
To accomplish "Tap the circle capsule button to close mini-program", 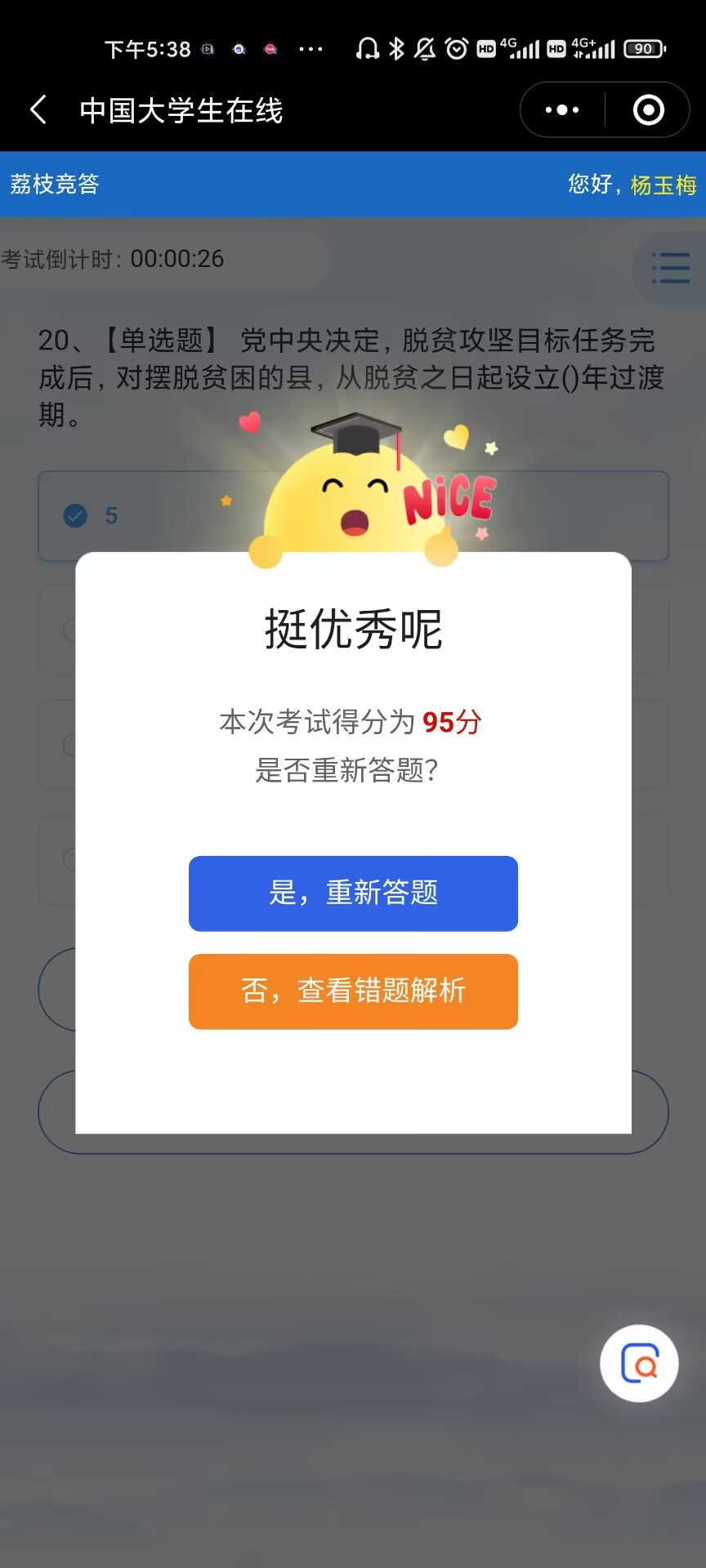I will click(648, 109).
